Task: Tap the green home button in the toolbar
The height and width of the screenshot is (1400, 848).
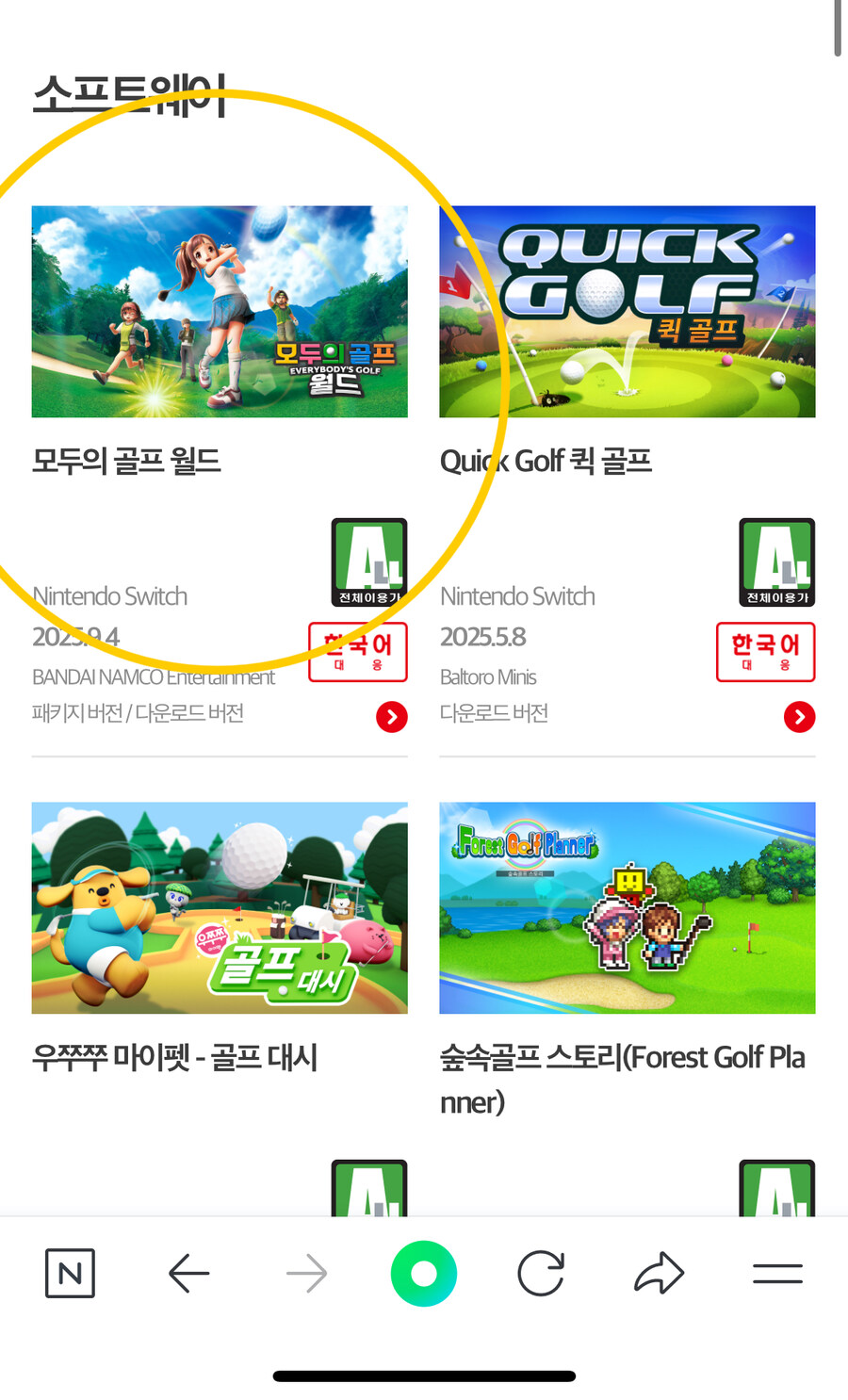Action: click(424, 1273)
